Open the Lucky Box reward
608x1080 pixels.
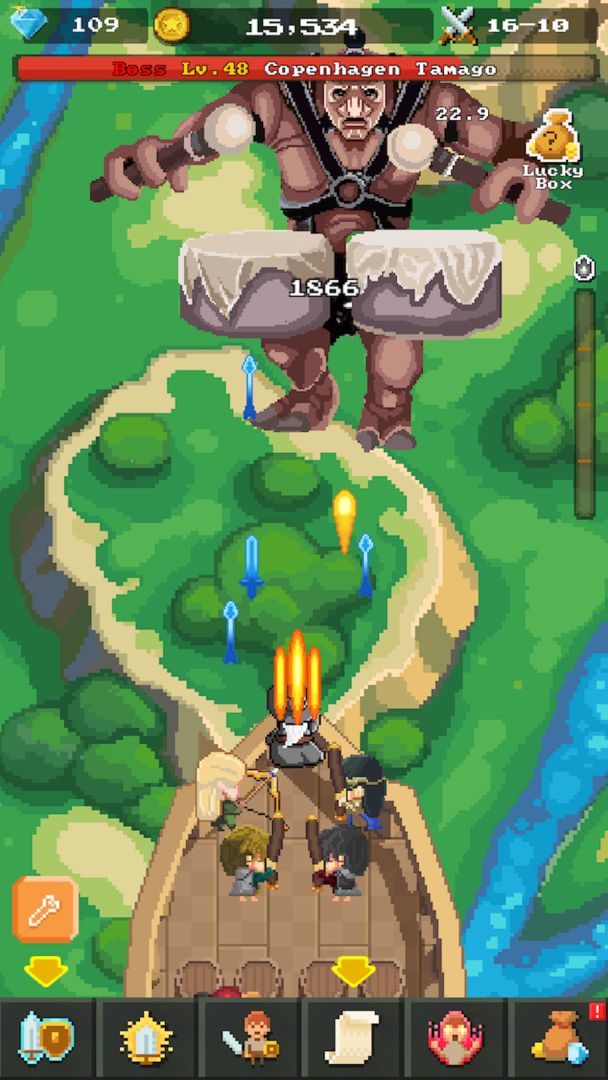tap(553, 150)
